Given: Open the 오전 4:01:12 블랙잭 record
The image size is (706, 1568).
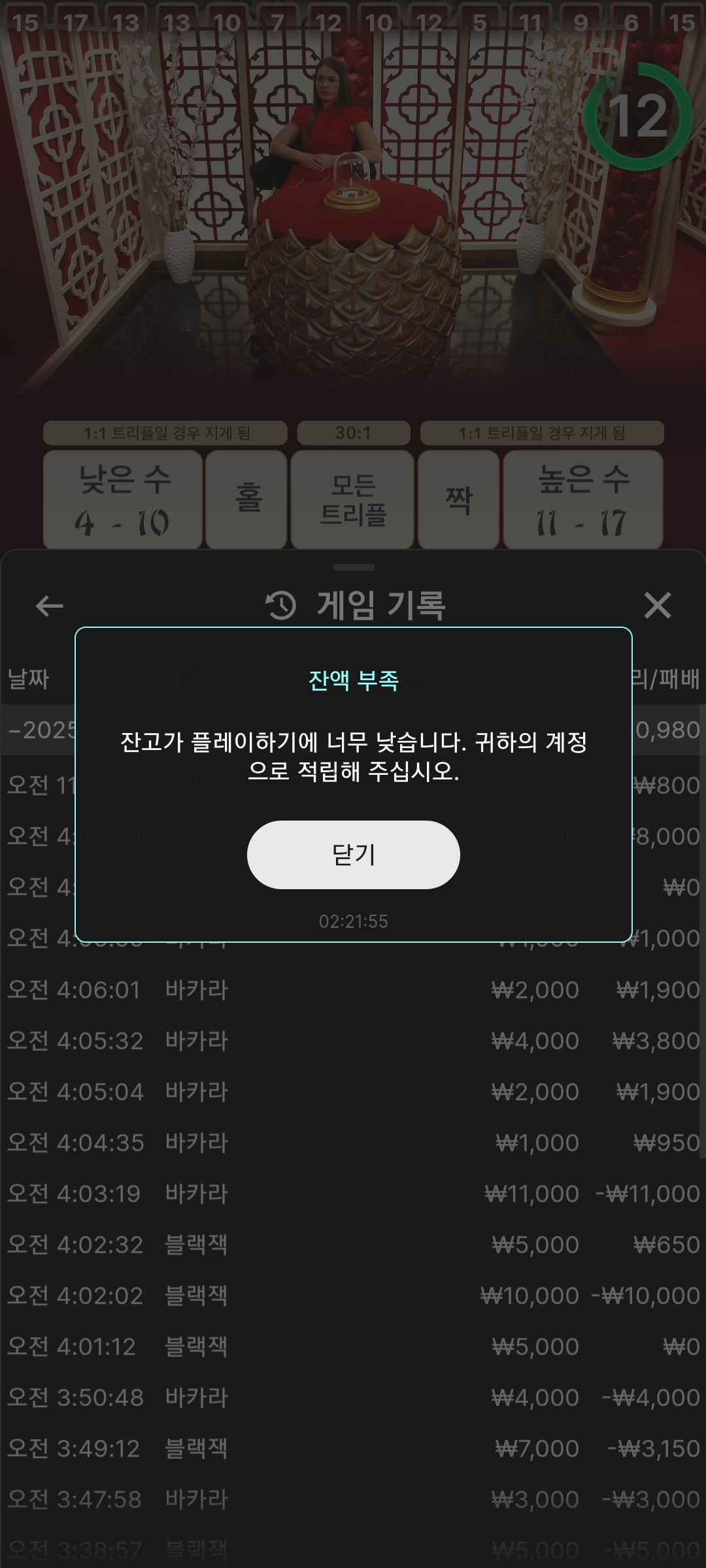Looking at the screenshot, I should [353, 1347].
